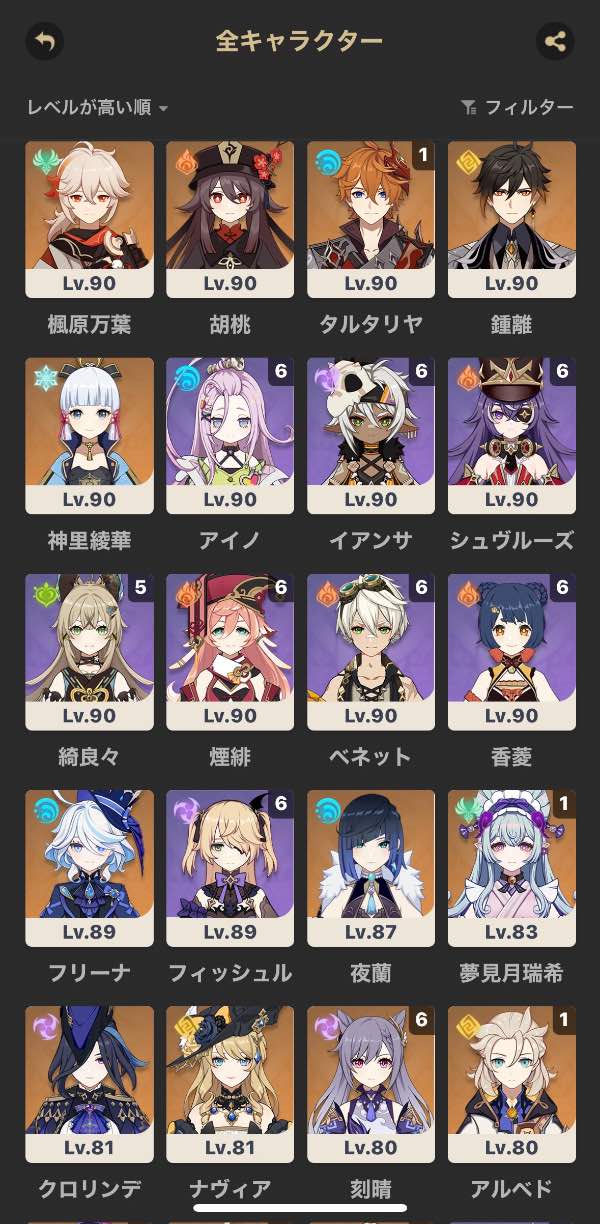The height and width of the screenshot is (1224, 600).
Task: View 煙緋 character details
Action: 230,651
